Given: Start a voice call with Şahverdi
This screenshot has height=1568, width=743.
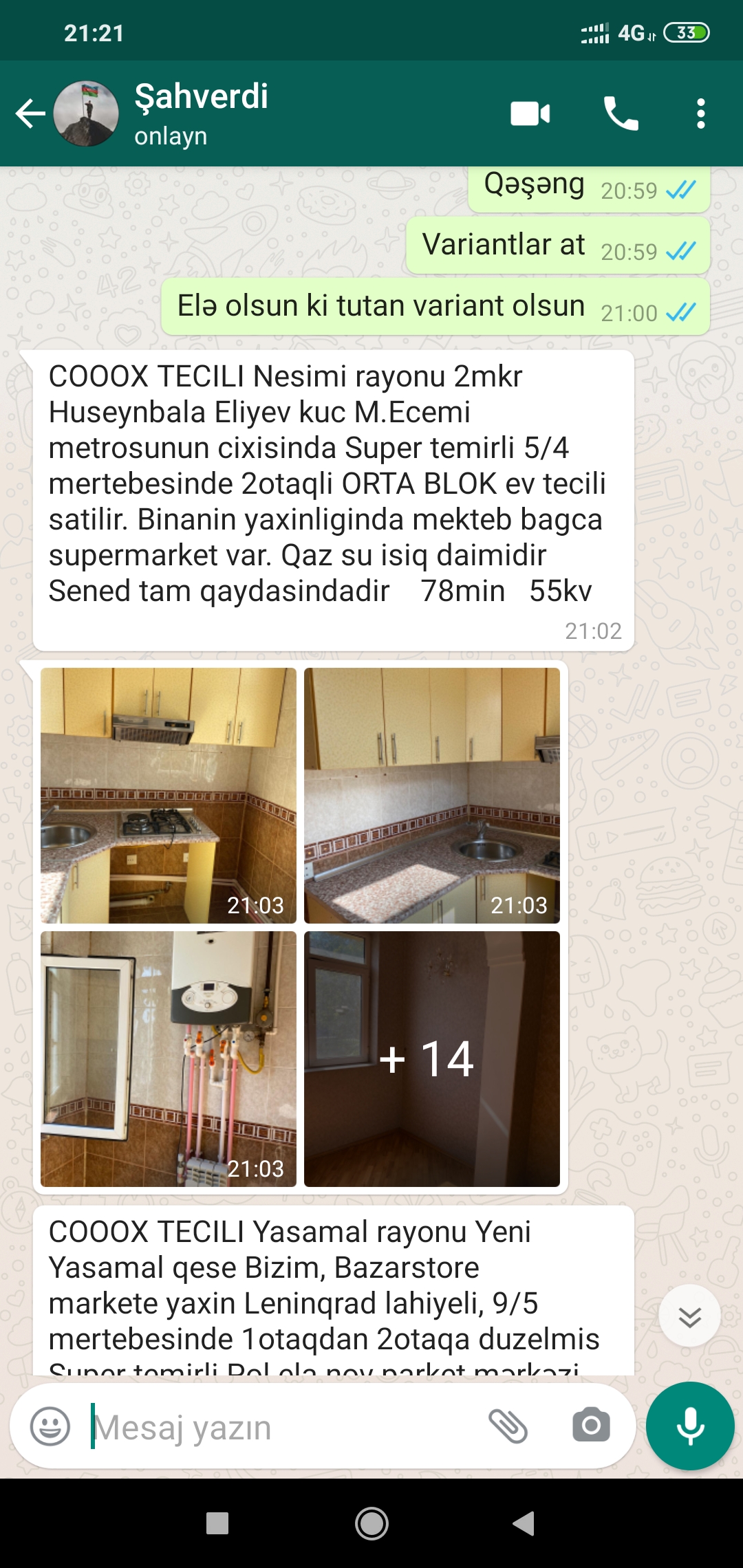Looking at the screenshot, I should pos(621,113).
